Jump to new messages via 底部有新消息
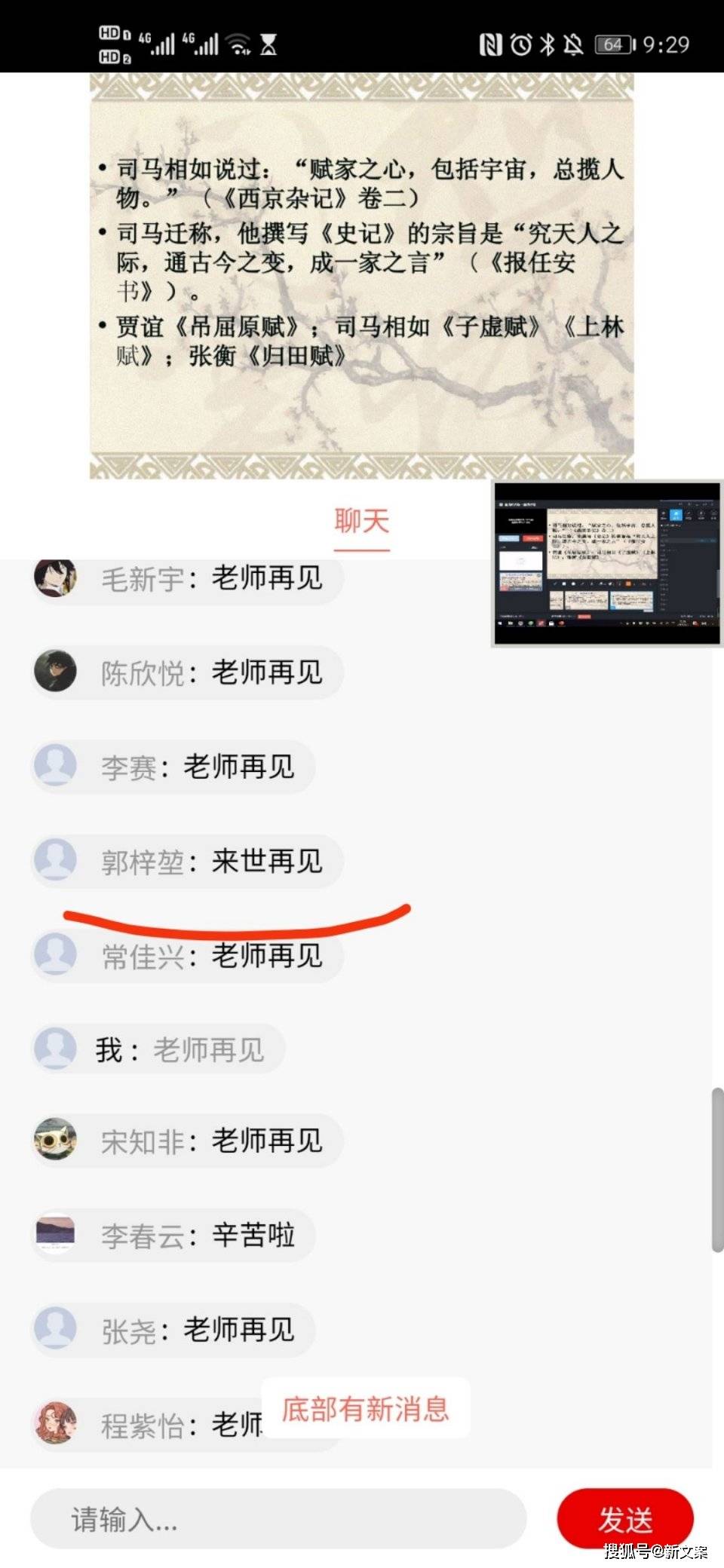 365,1408
